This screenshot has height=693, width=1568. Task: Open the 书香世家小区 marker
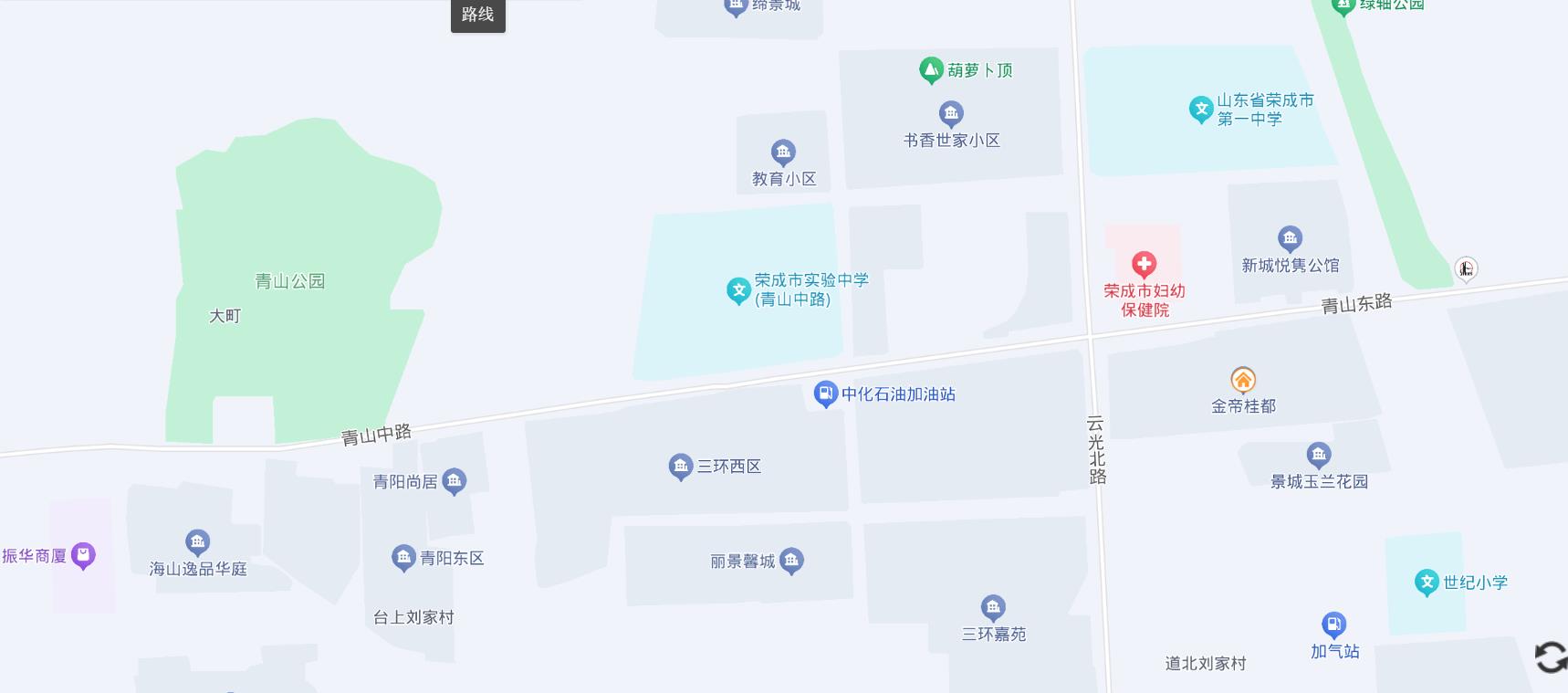[951, 114]
